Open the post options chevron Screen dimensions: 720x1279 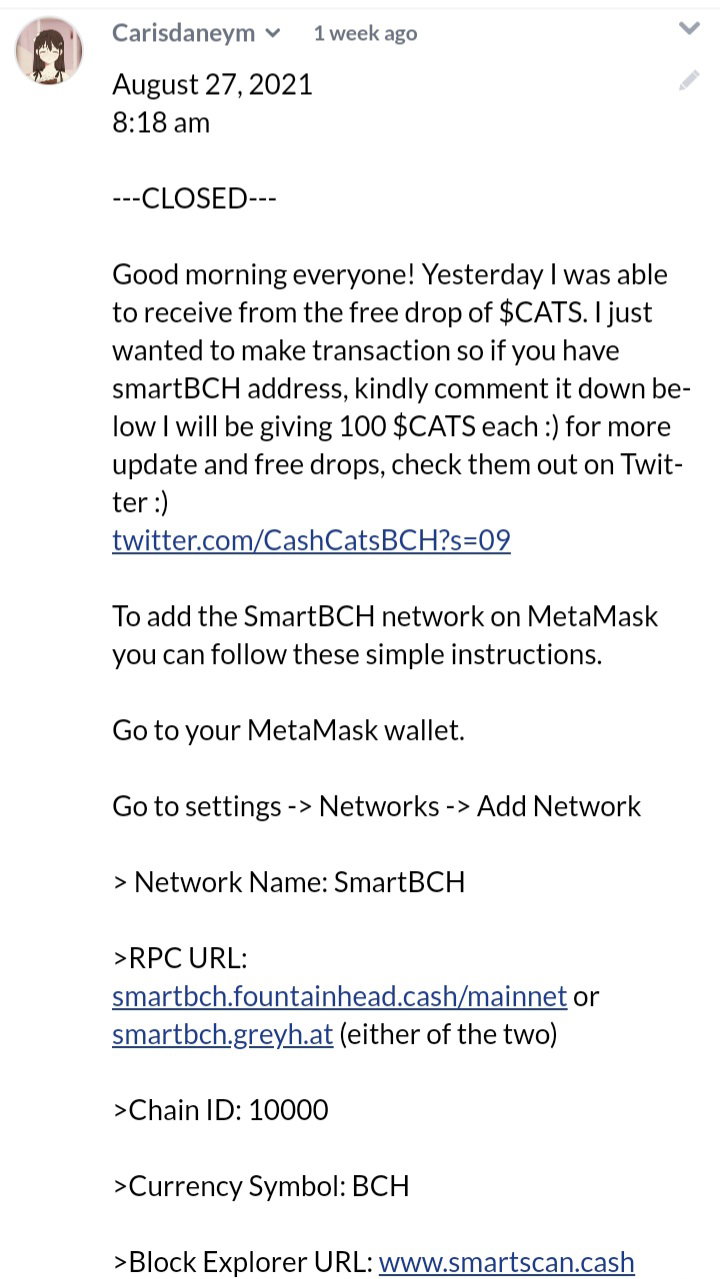(689, 29)
